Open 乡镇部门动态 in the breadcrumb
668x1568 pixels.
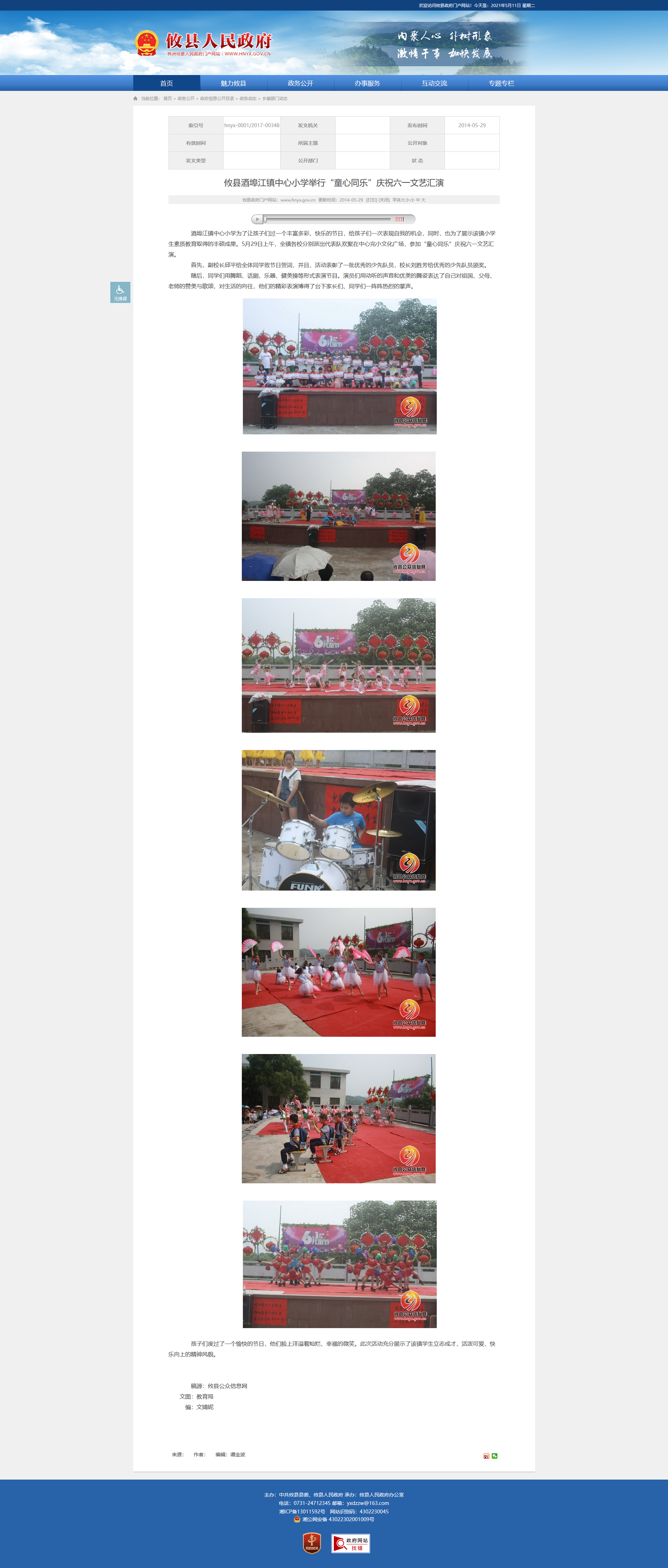coord(275,99)
